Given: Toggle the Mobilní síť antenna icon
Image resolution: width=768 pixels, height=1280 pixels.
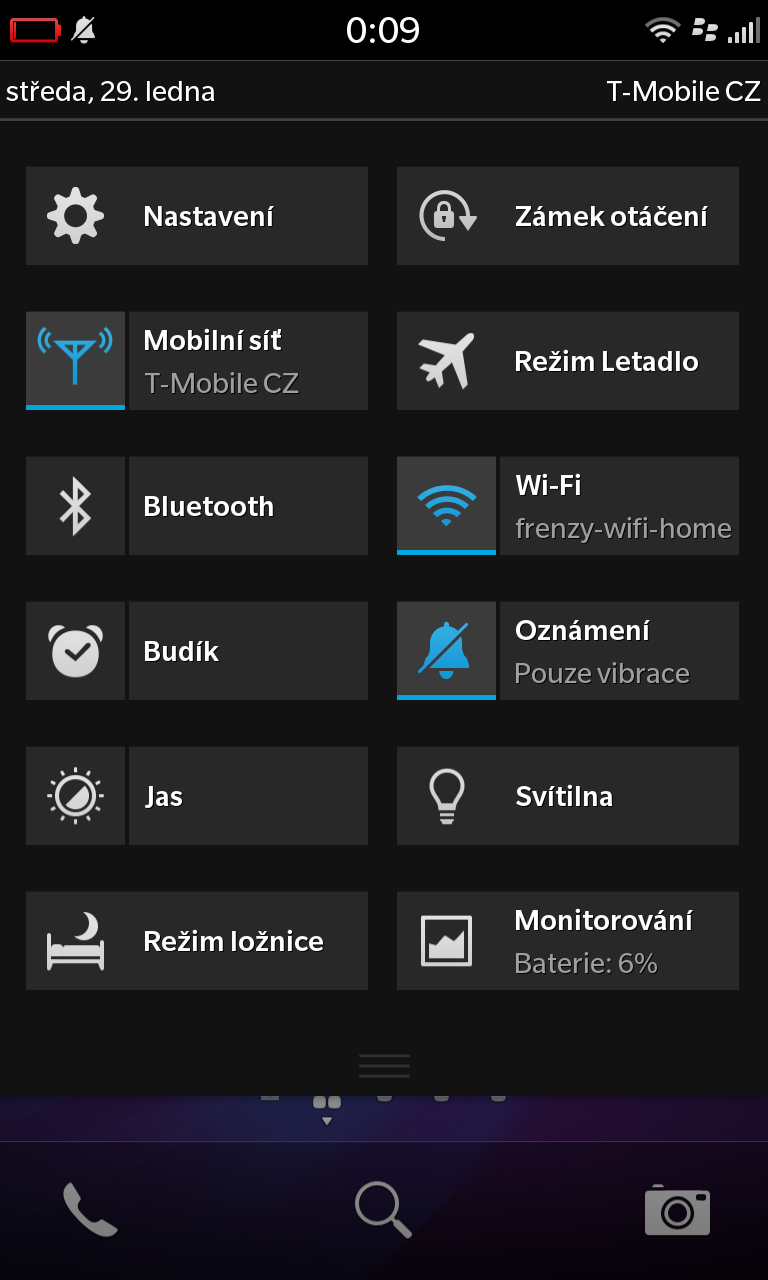Looking at the screenshot, I should click(75, 361).
